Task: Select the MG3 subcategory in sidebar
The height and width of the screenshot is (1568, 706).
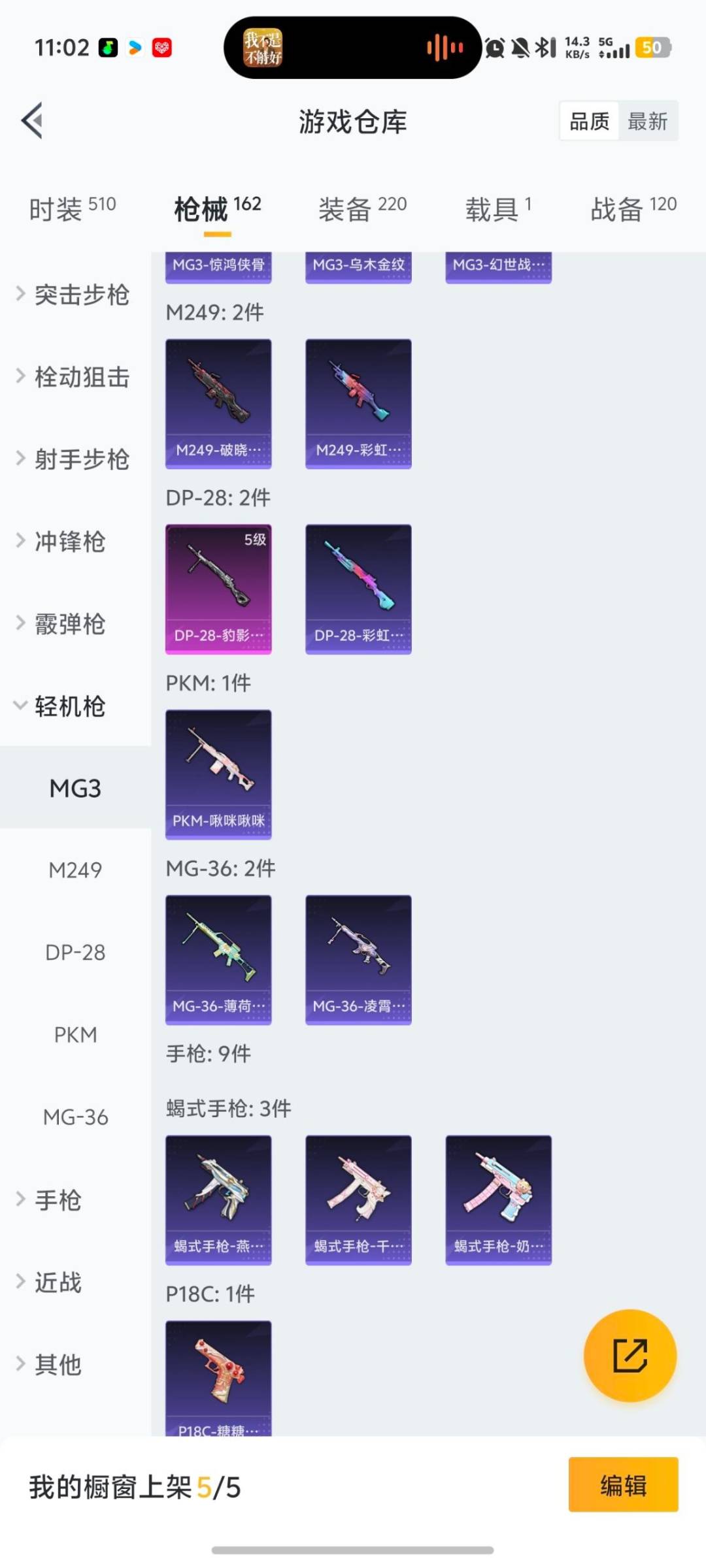Action: (x=74, y=789)
